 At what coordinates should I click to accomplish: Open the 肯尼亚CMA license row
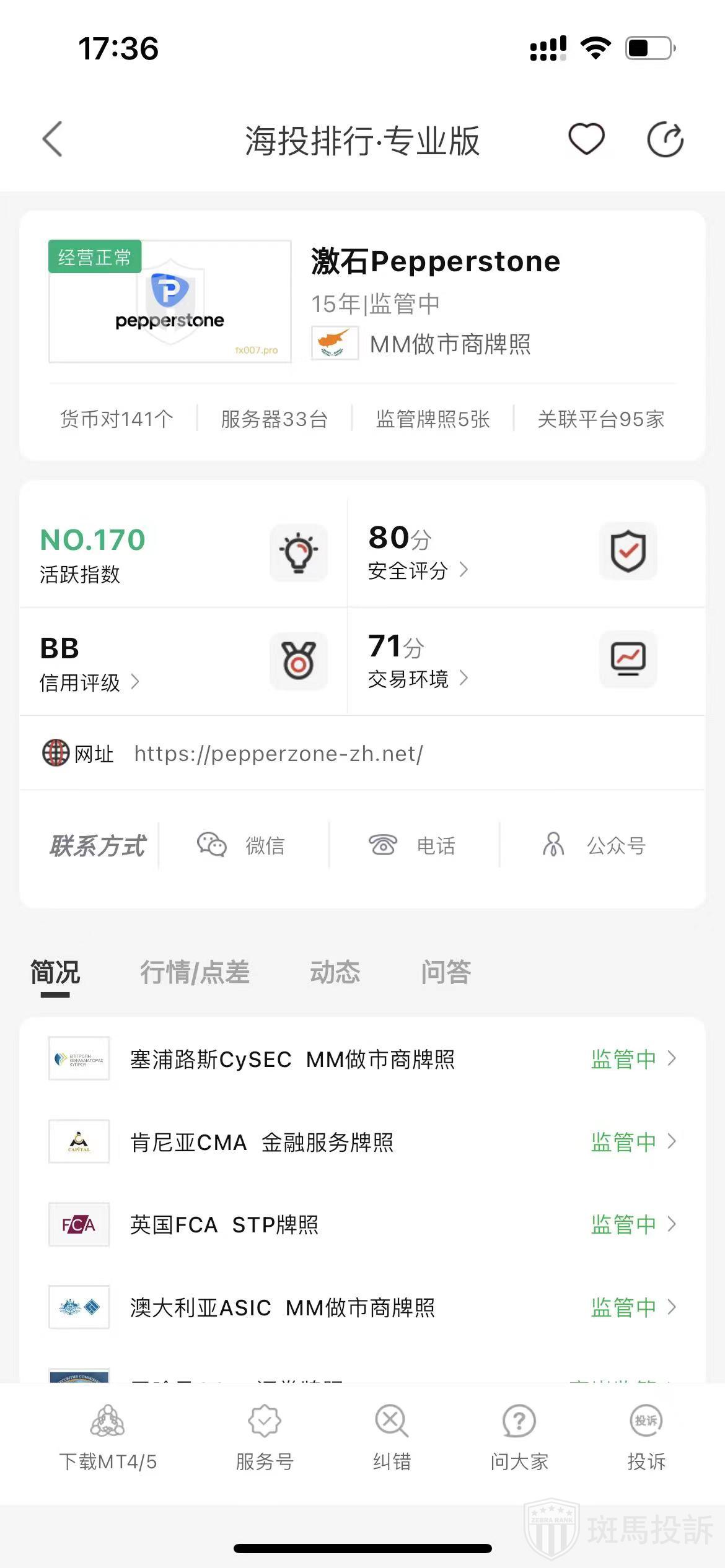click(x=362, y=1141)
